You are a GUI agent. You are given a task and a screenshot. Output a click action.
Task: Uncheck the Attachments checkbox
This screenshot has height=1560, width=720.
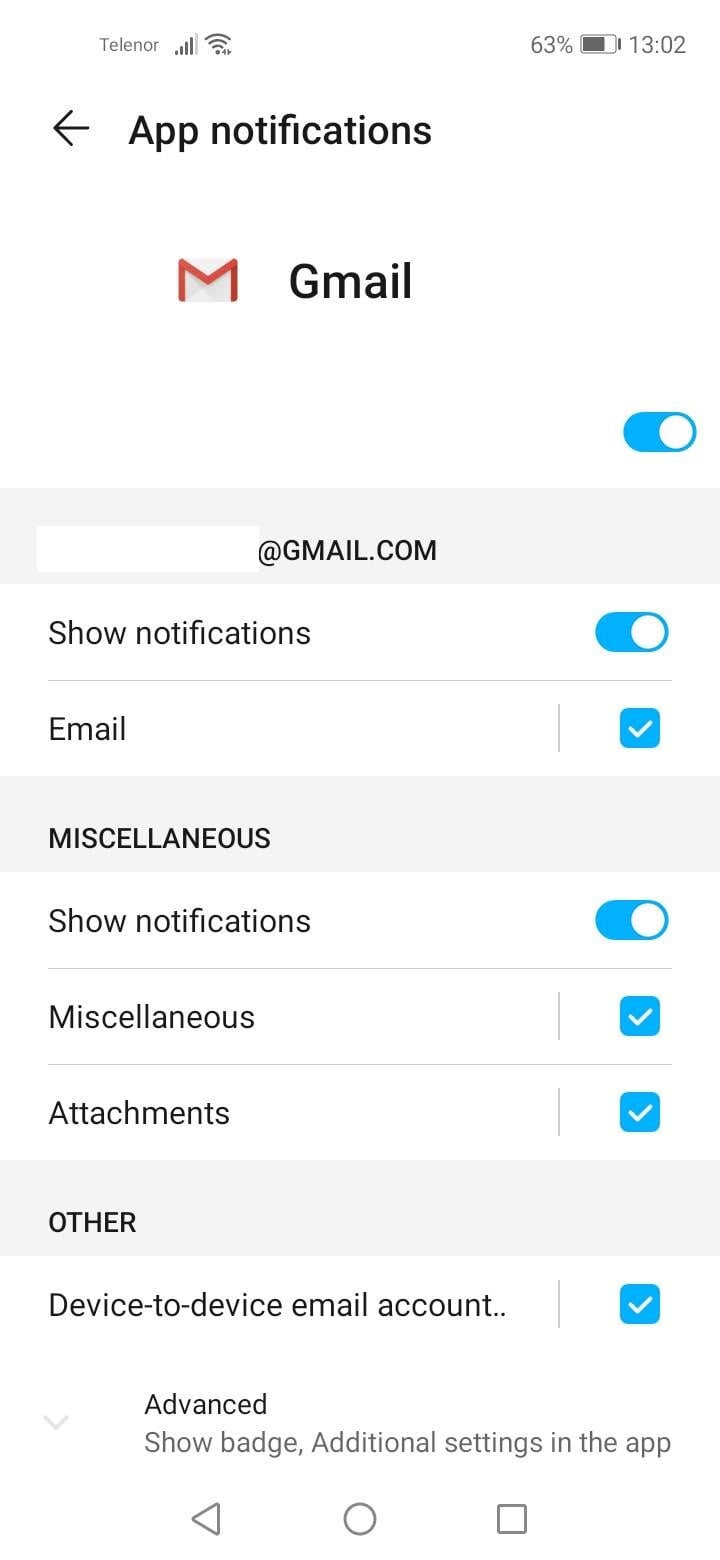639,1113
